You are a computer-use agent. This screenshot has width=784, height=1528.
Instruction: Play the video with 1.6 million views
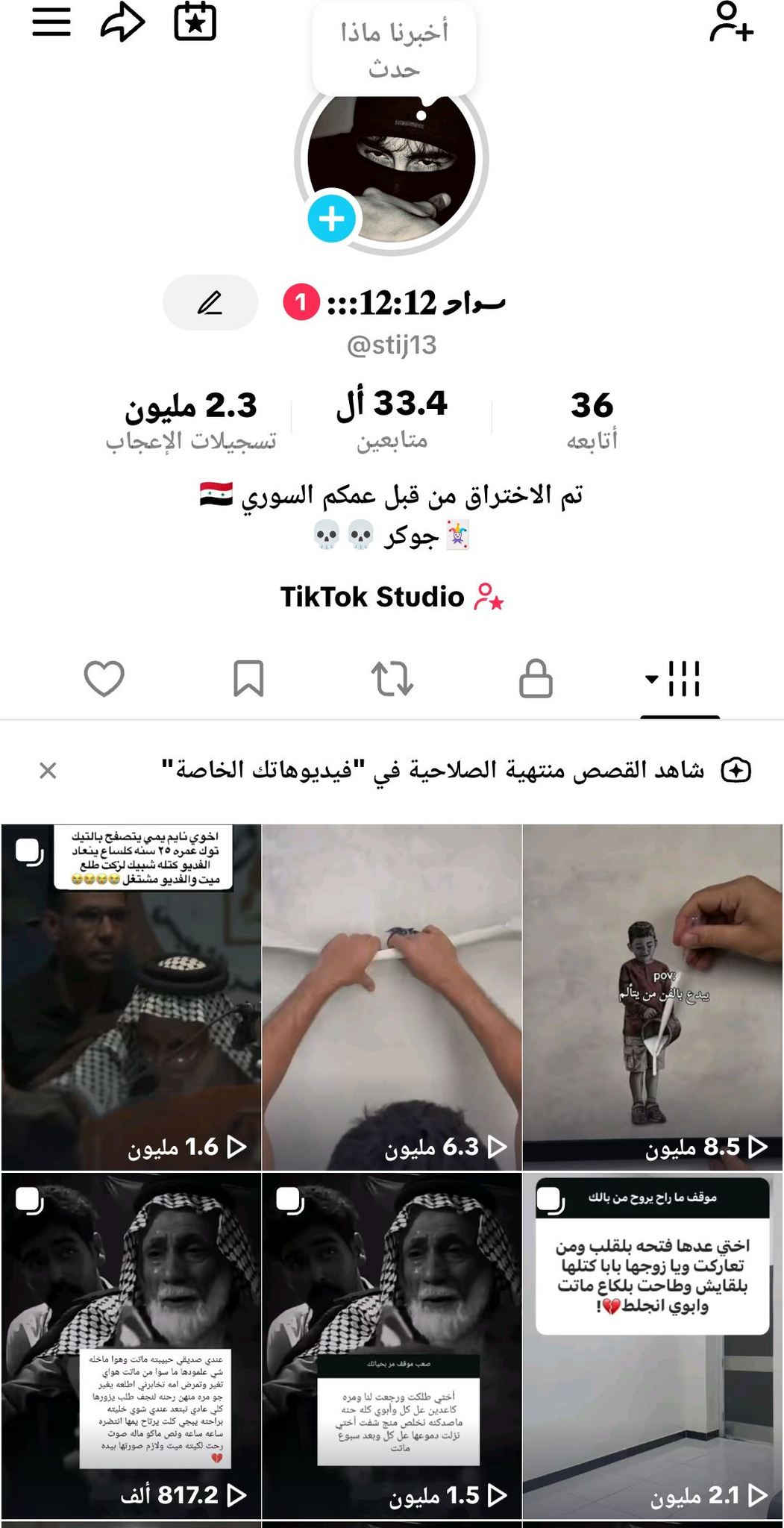point(131,996)
